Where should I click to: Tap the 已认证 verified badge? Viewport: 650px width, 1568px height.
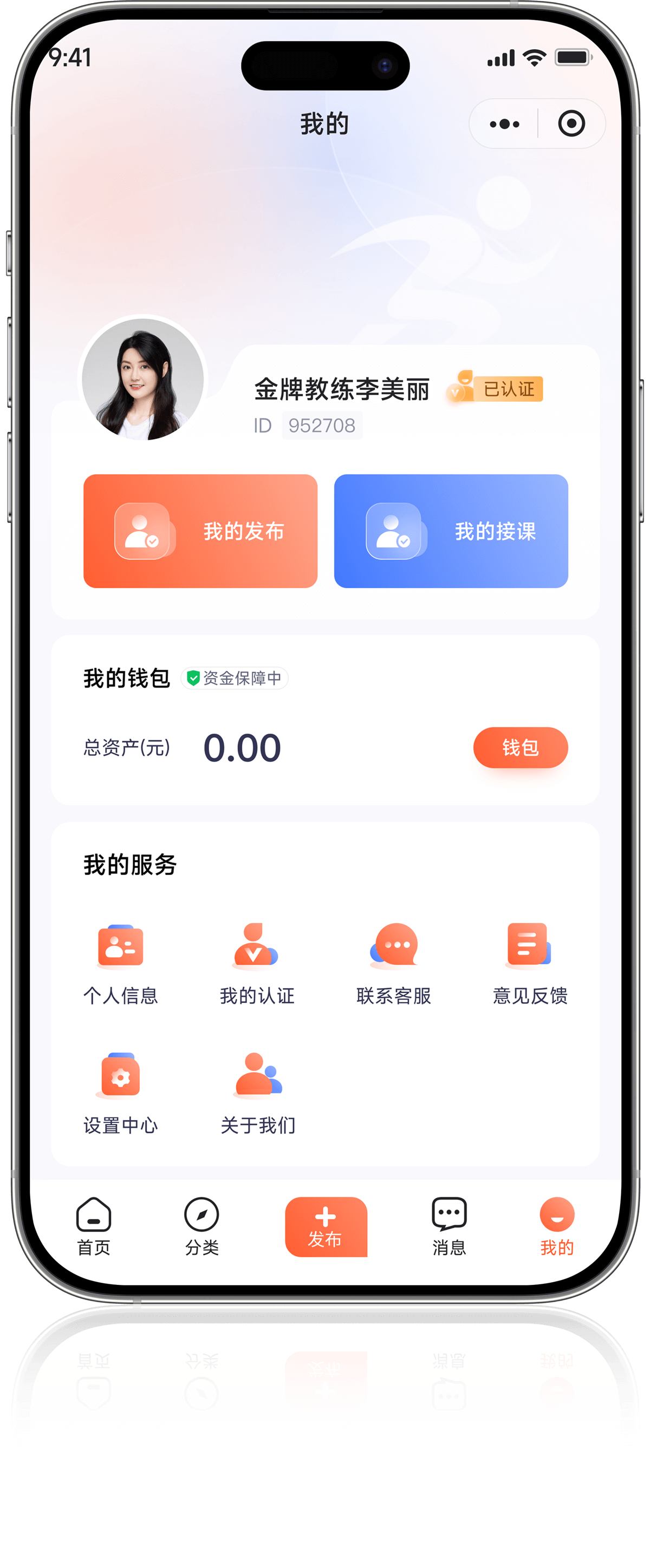pyautogui.click(x=510, y=388)
